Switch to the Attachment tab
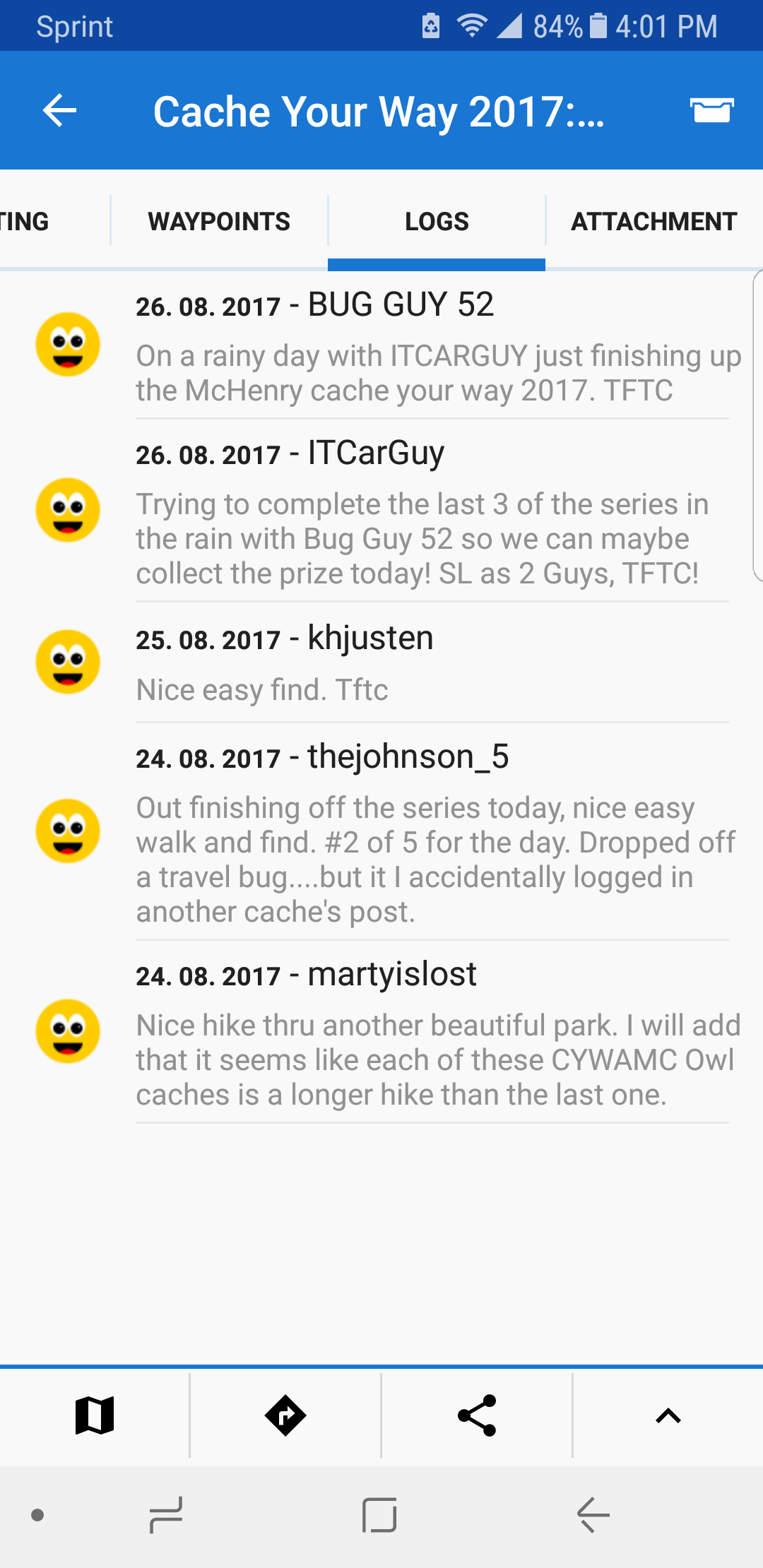 click(x=653, y=222)
